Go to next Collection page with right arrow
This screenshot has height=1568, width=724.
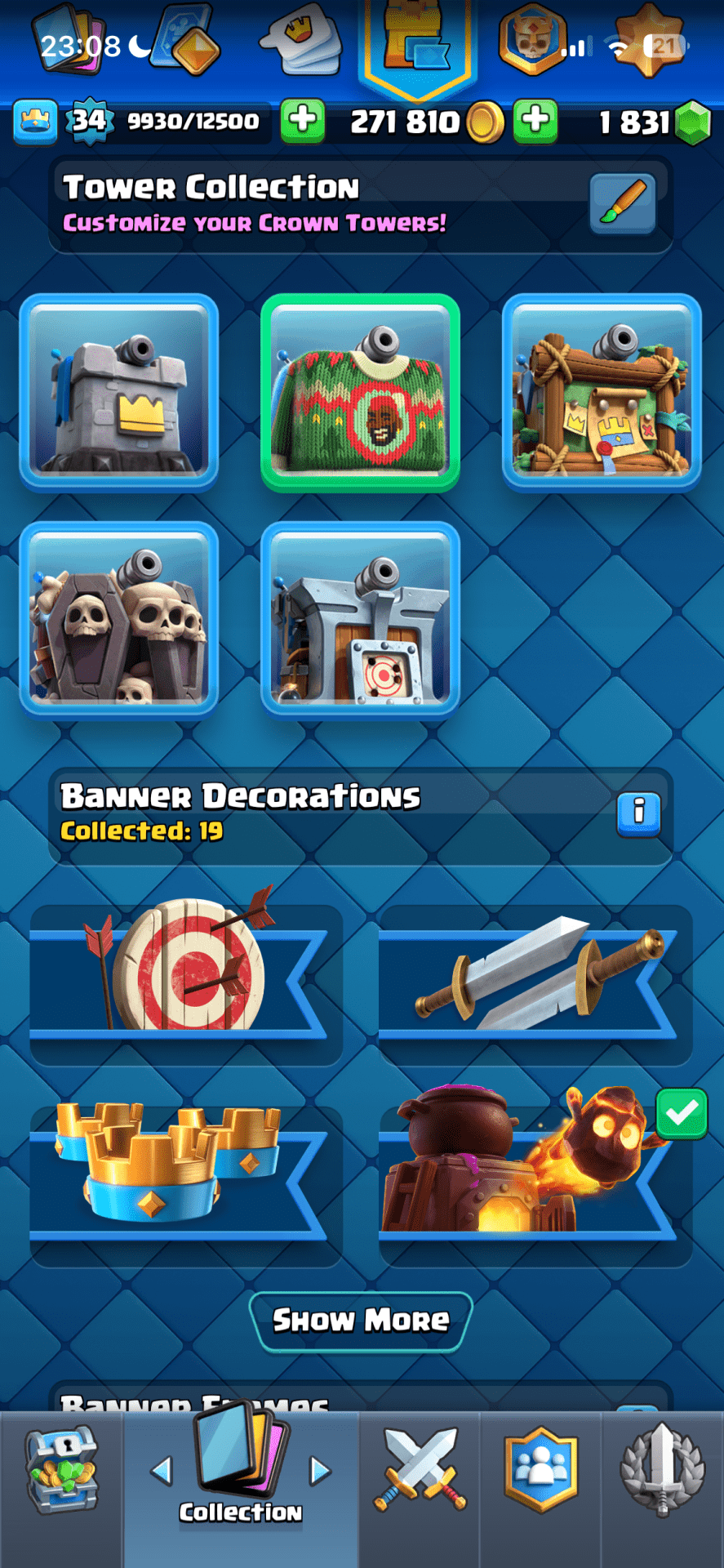[320, 1471]
